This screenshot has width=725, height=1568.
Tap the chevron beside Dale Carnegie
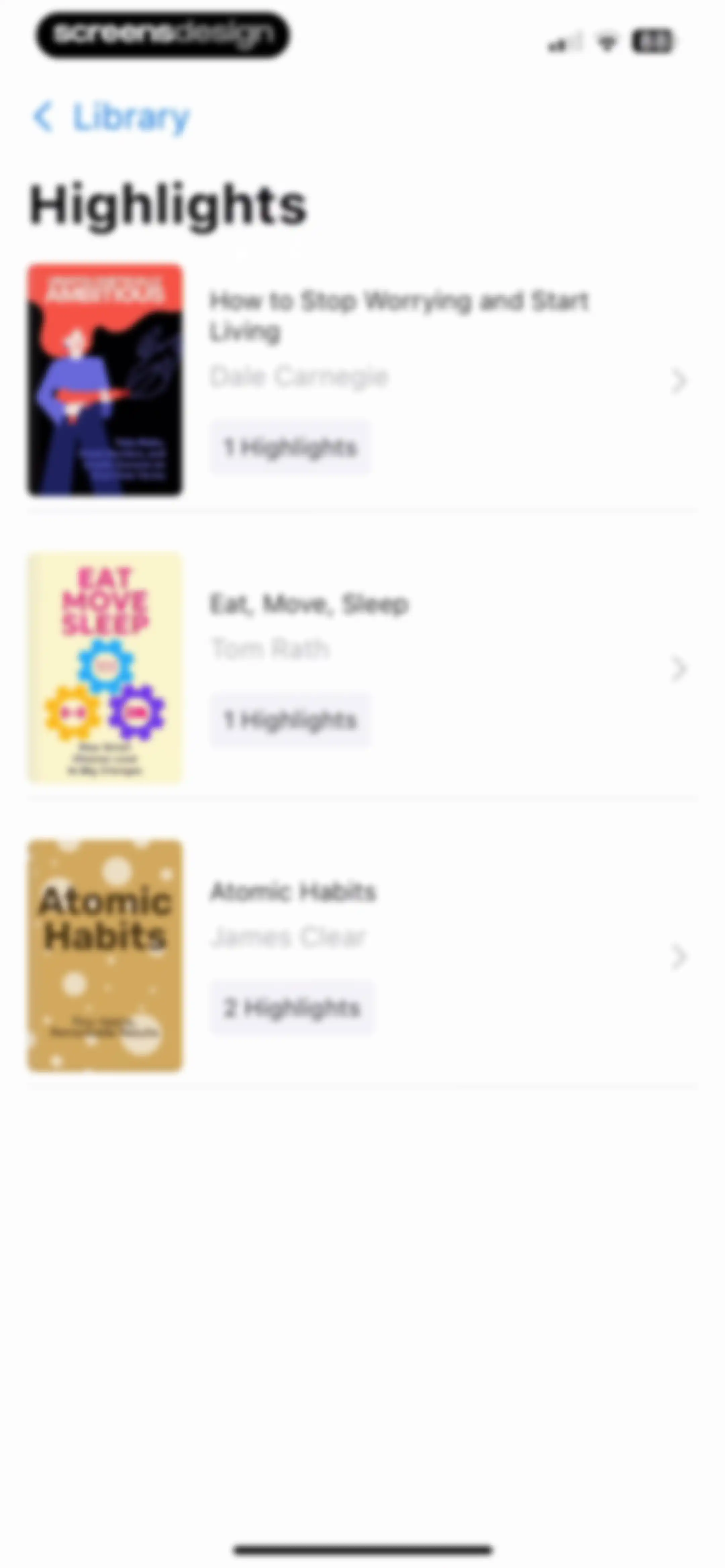[678, 381]
